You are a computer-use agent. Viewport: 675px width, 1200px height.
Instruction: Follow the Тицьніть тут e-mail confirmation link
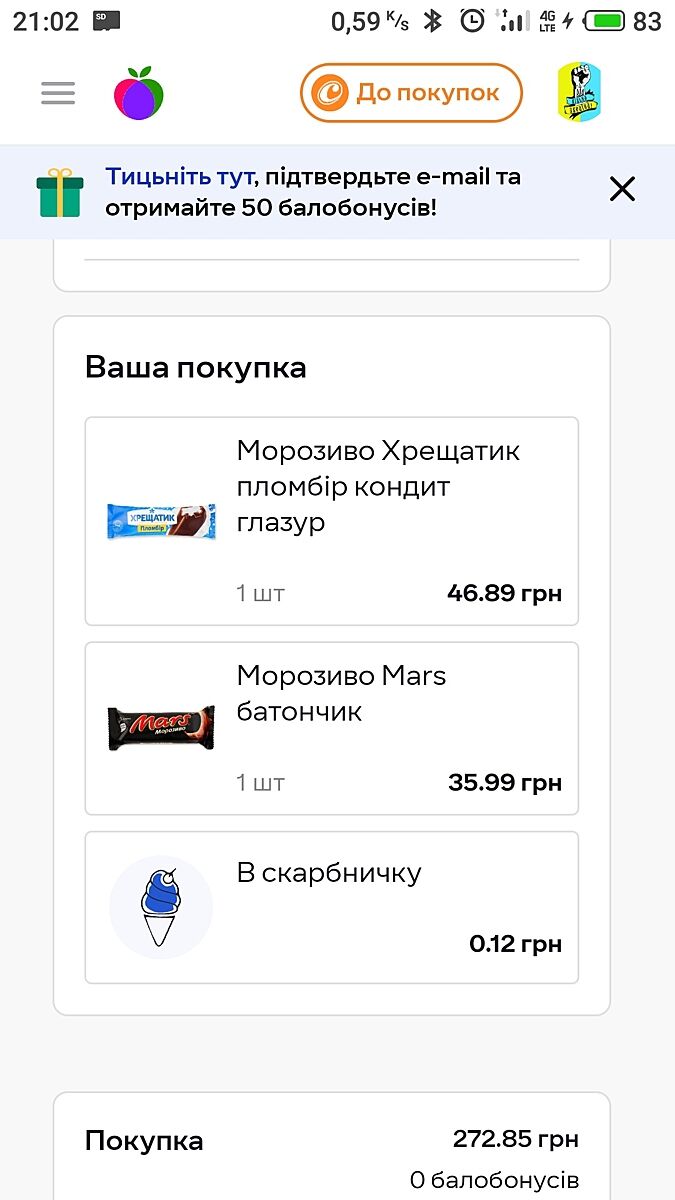click(x=178, y=178)
